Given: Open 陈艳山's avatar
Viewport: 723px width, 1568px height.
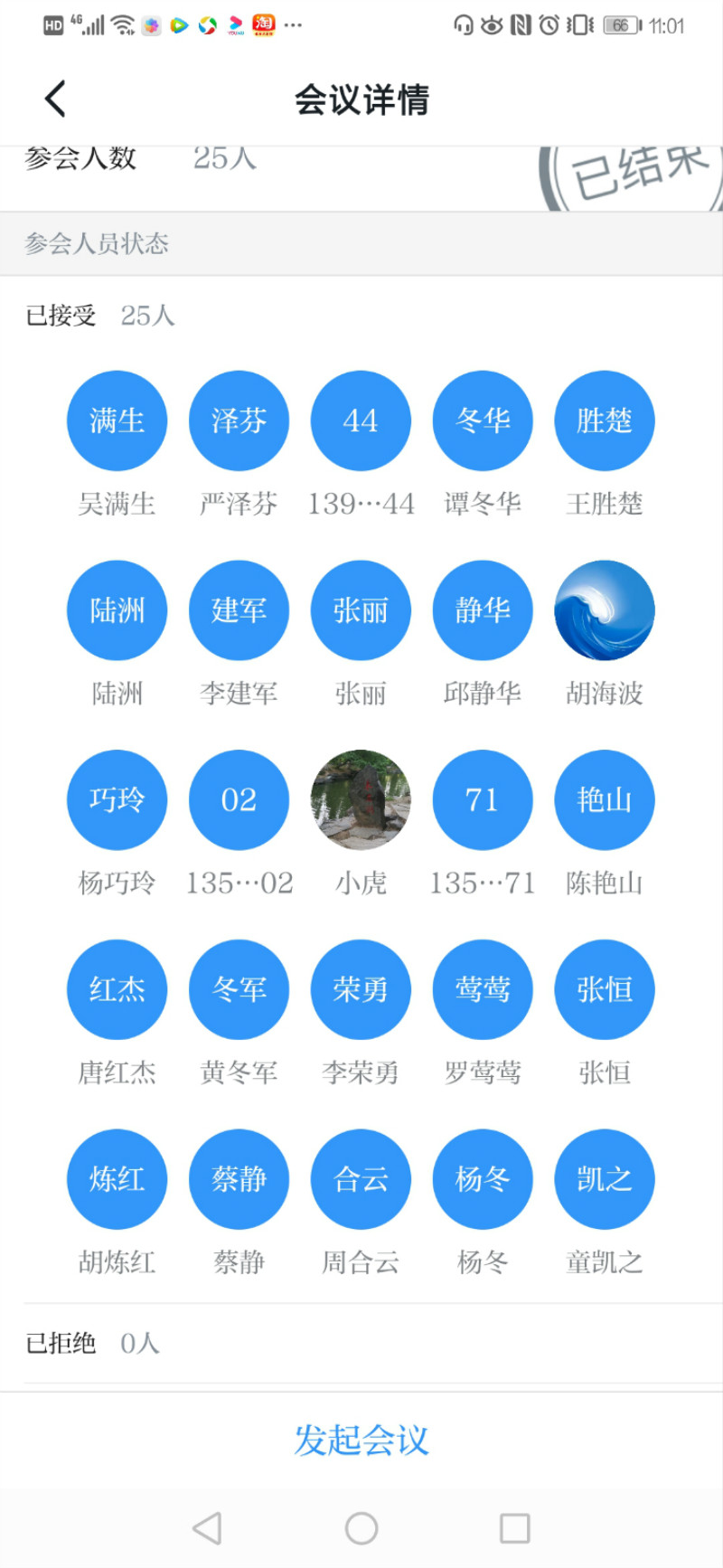Looking at the screenshot, I should 605,799.
